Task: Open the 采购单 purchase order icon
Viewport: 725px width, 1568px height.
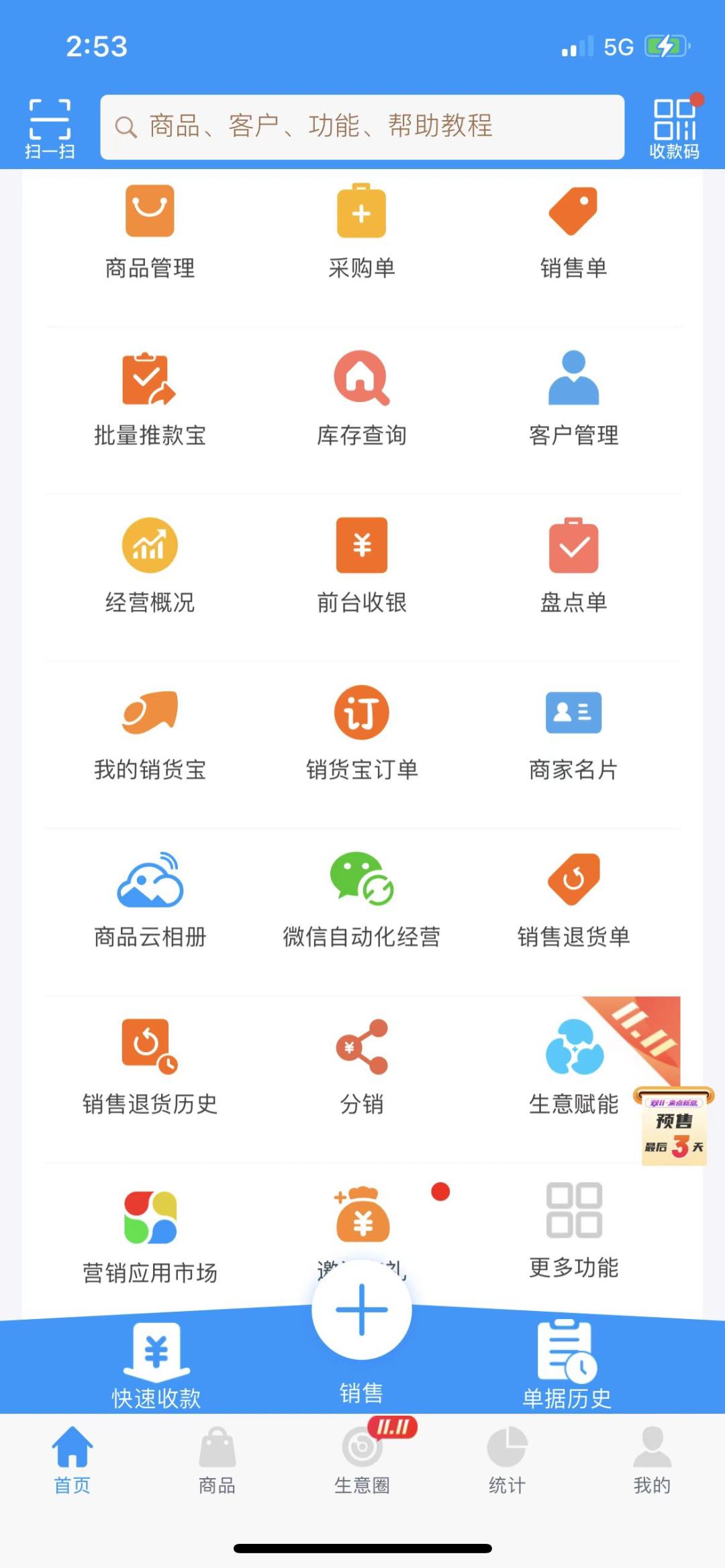Action: (x=362, y=228)
